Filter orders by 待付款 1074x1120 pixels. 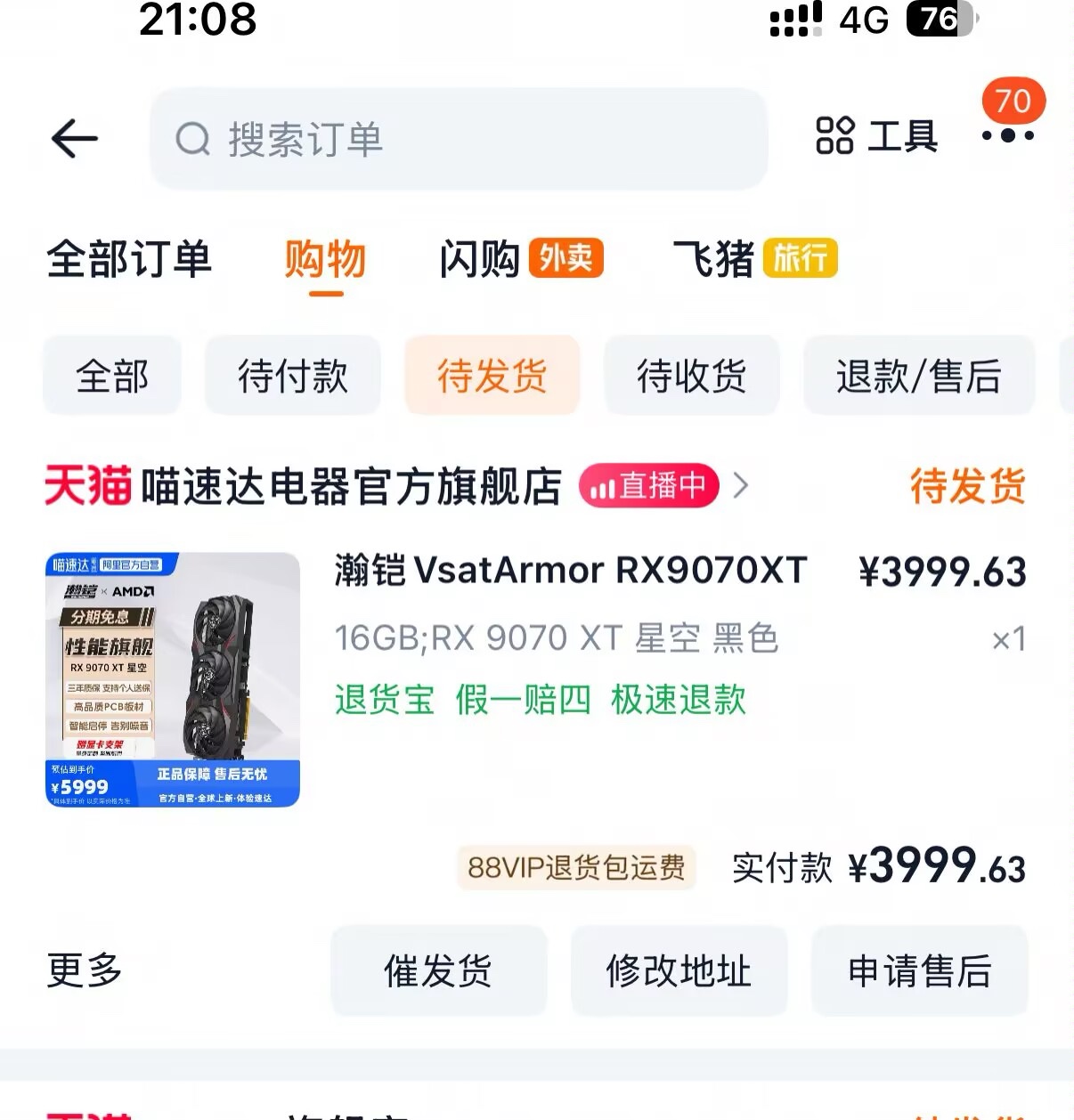click(x=292, y=376)
